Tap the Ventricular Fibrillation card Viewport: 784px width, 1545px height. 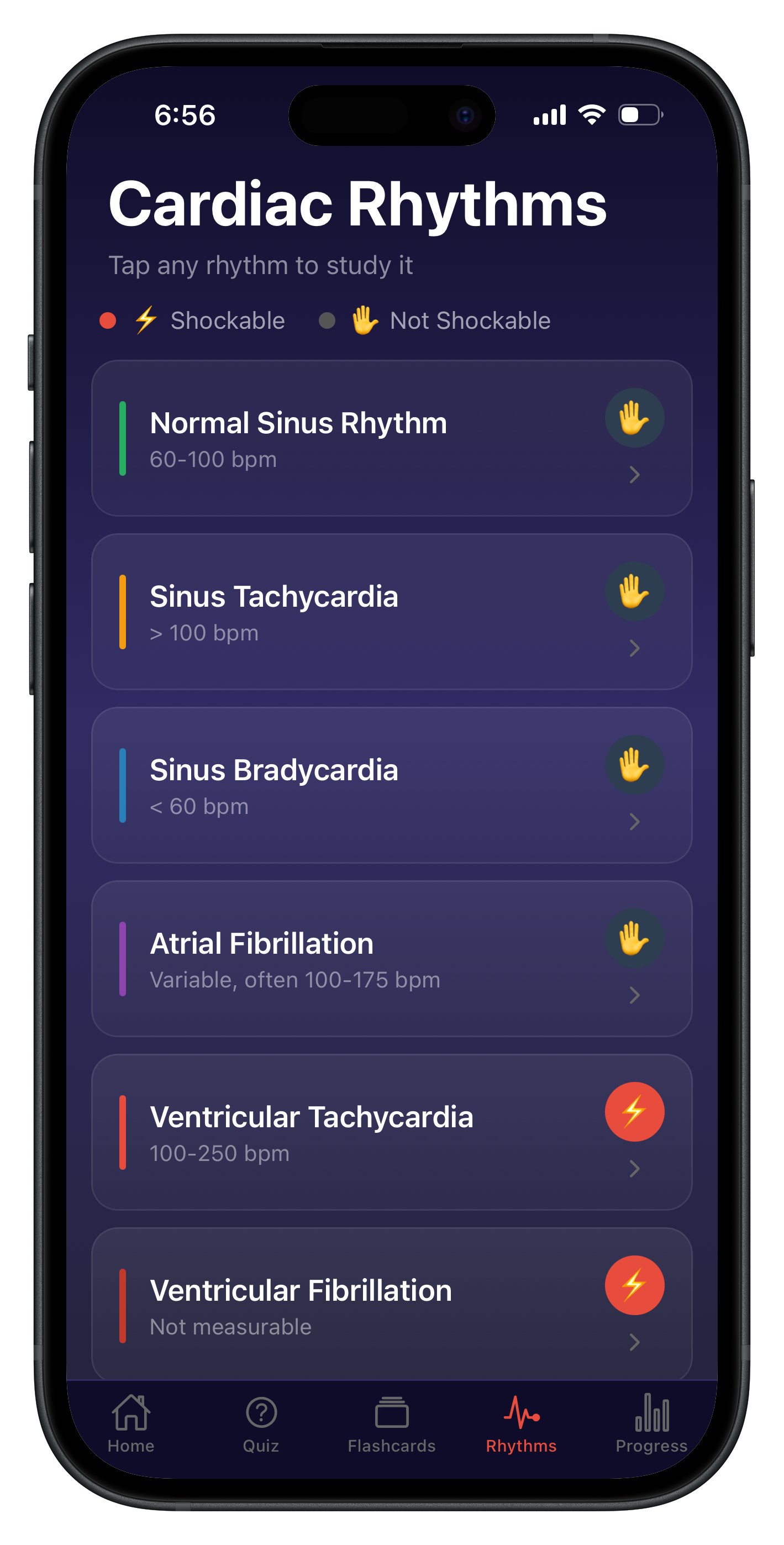coord(391,1304)
